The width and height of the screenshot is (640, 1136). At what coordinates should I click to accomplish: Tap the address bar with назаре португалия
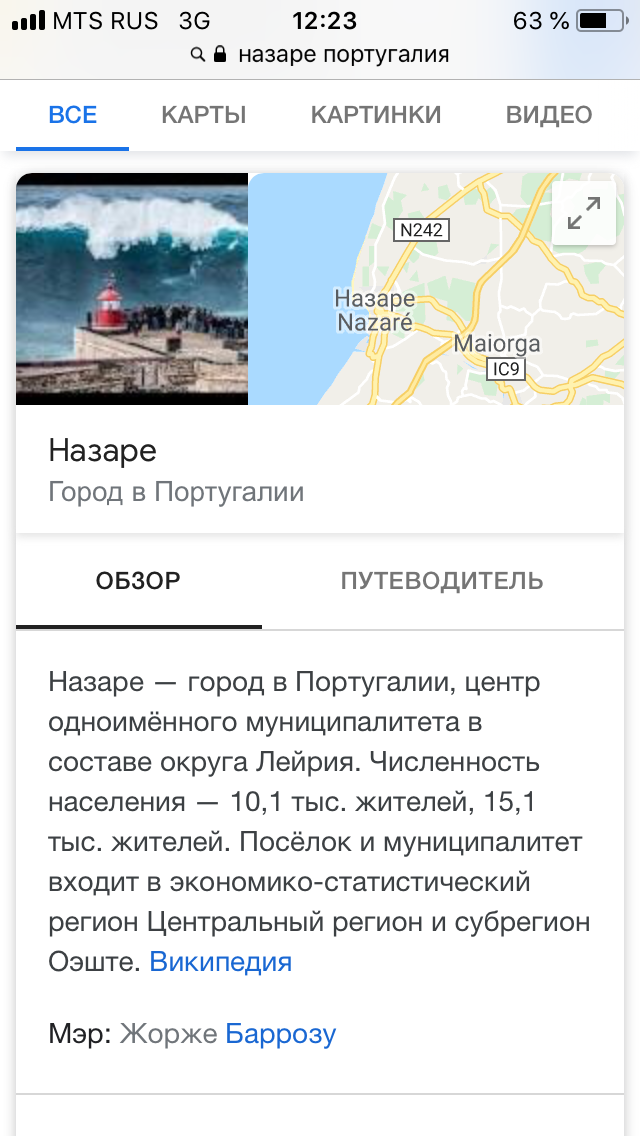point(320,54)
